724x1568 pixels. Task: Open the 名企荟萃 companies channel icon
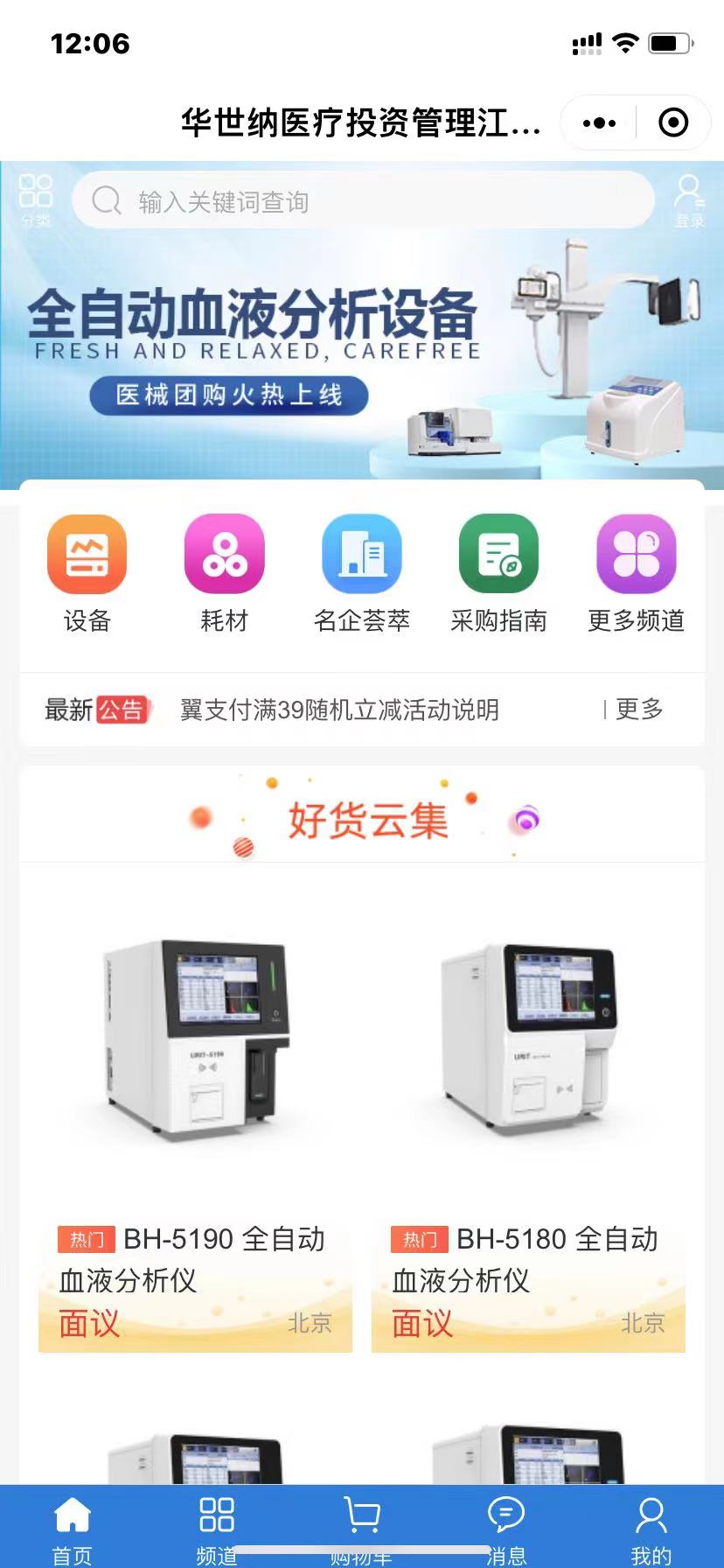[361, 553]
